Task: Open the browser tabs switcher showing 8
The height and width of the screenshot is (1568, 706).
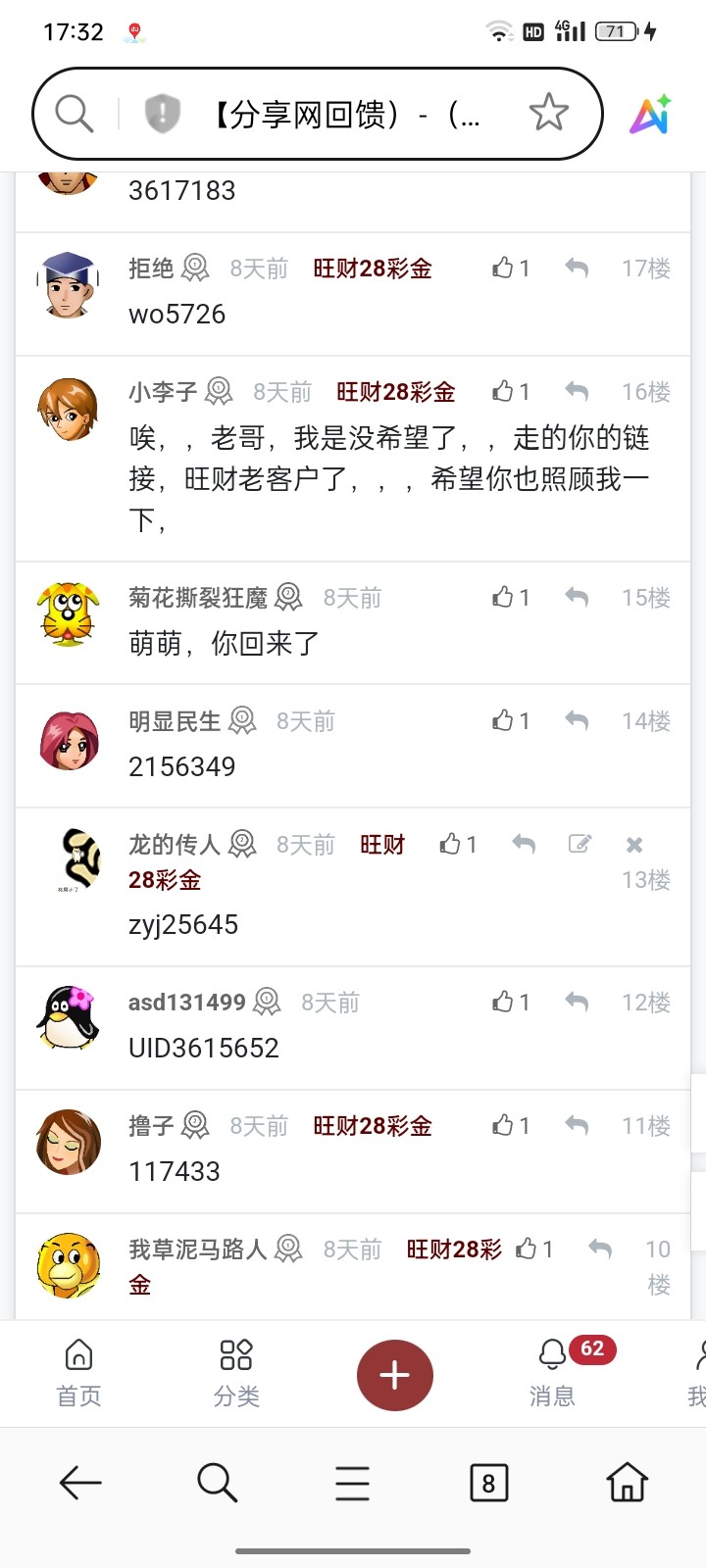Action: (488, 1483)
